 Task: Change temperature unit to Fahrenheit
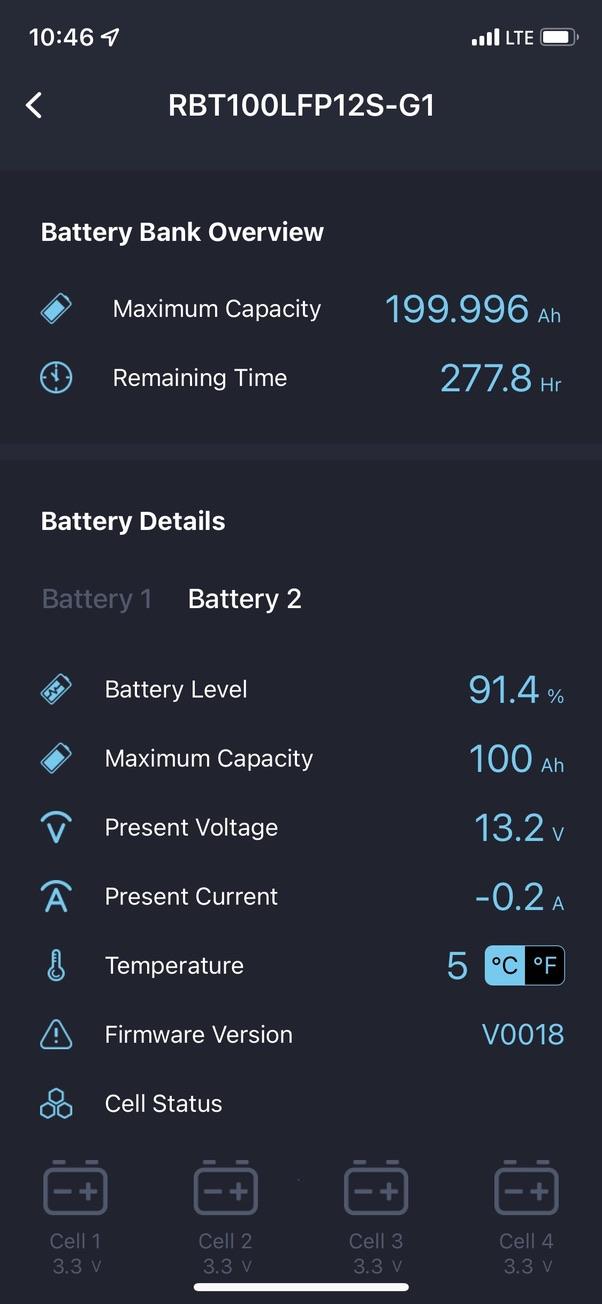click(545, 966)
